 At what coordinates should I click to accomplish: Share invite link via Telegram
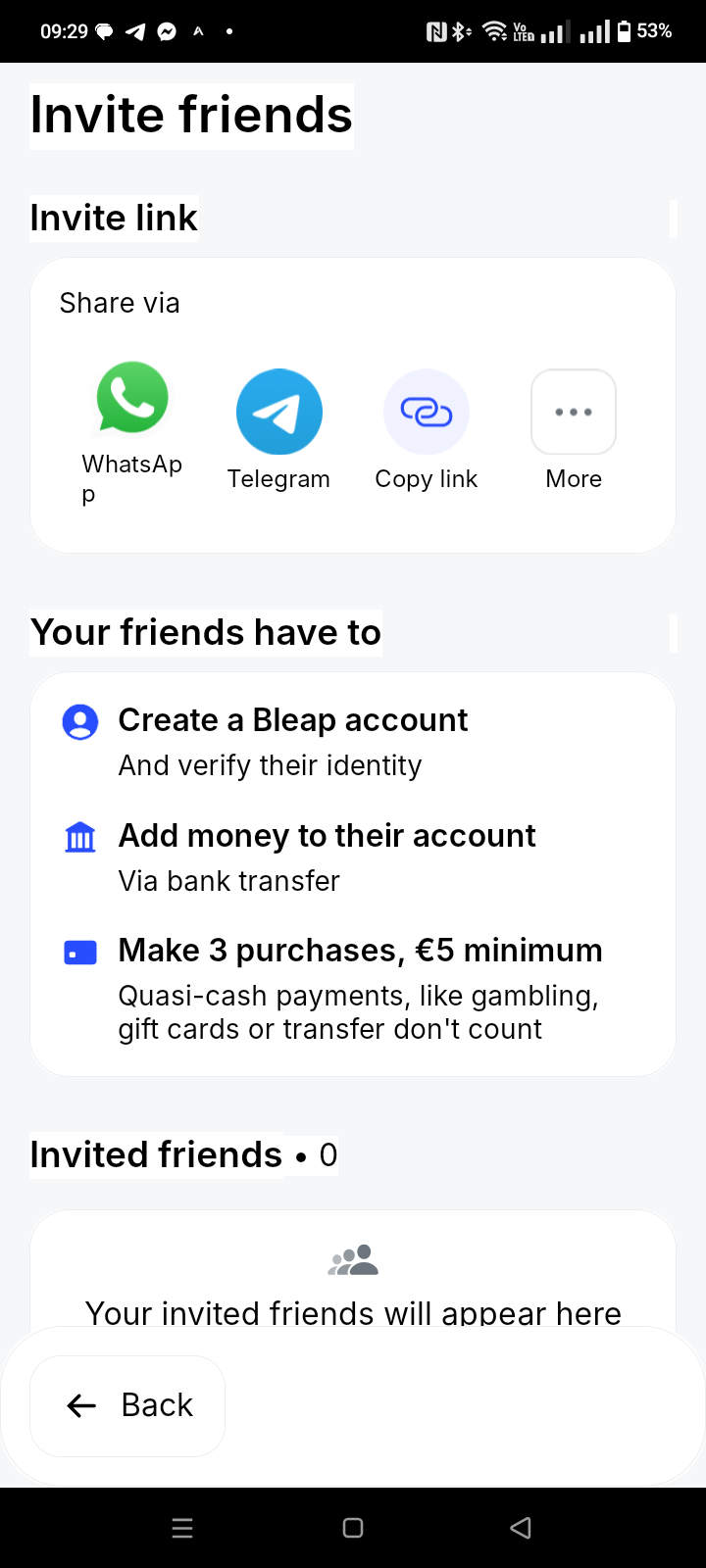pos(279,412)
